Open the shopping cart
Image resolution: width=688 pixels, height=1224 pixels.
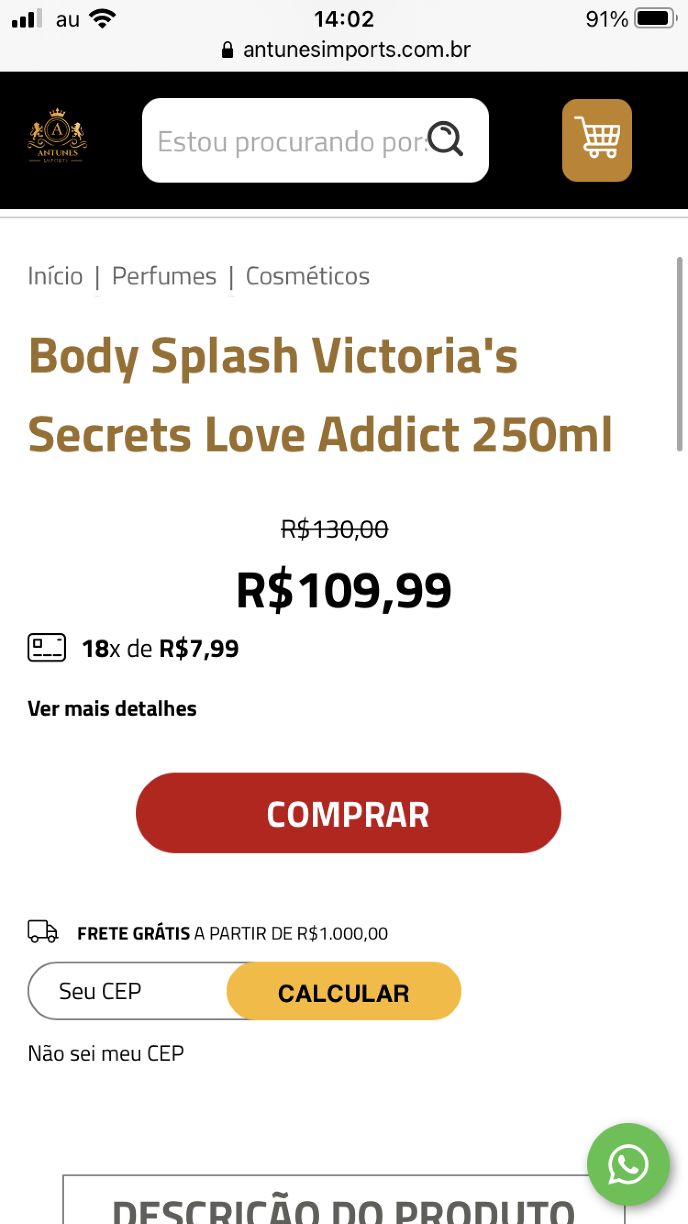[x=597, y=140]
